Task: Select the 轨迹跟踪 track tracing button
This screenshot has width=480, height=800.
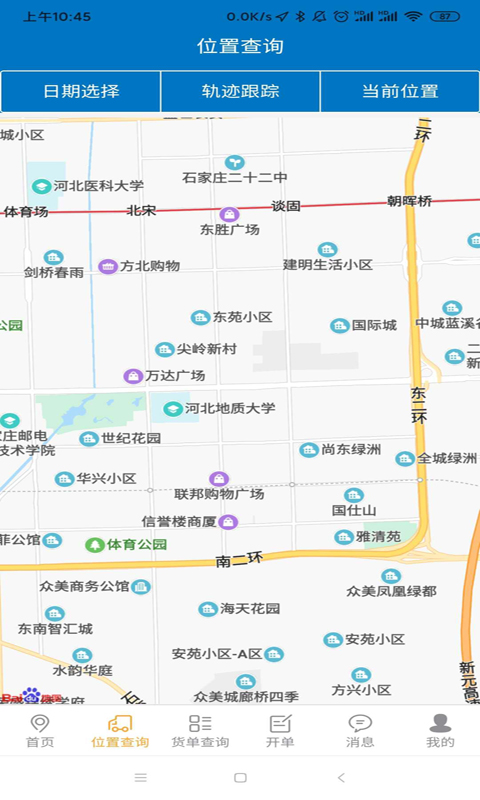Action: pyautogui.click(x=240, y=91)
